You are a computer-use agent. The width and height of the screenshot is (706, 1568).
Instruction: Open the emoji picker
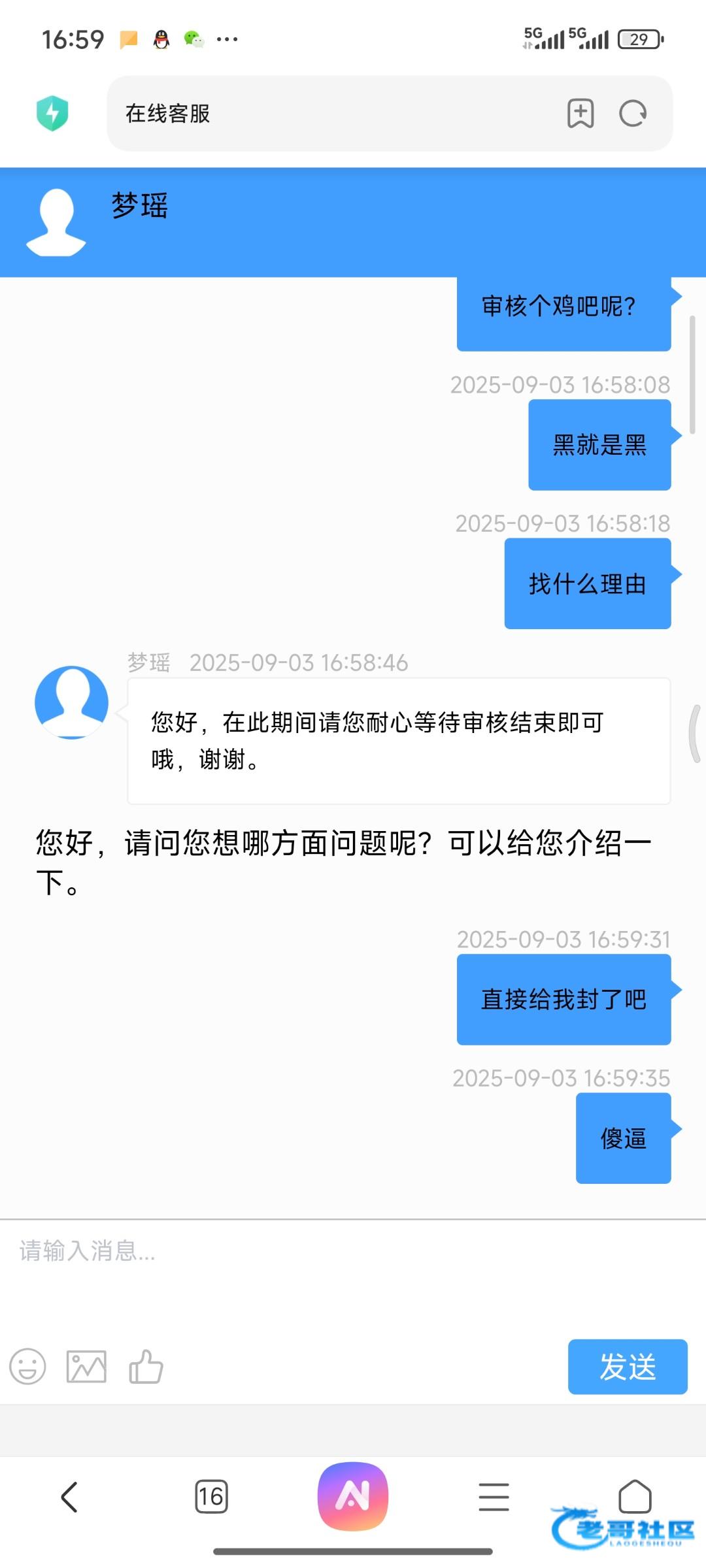tap(27, 1367)
